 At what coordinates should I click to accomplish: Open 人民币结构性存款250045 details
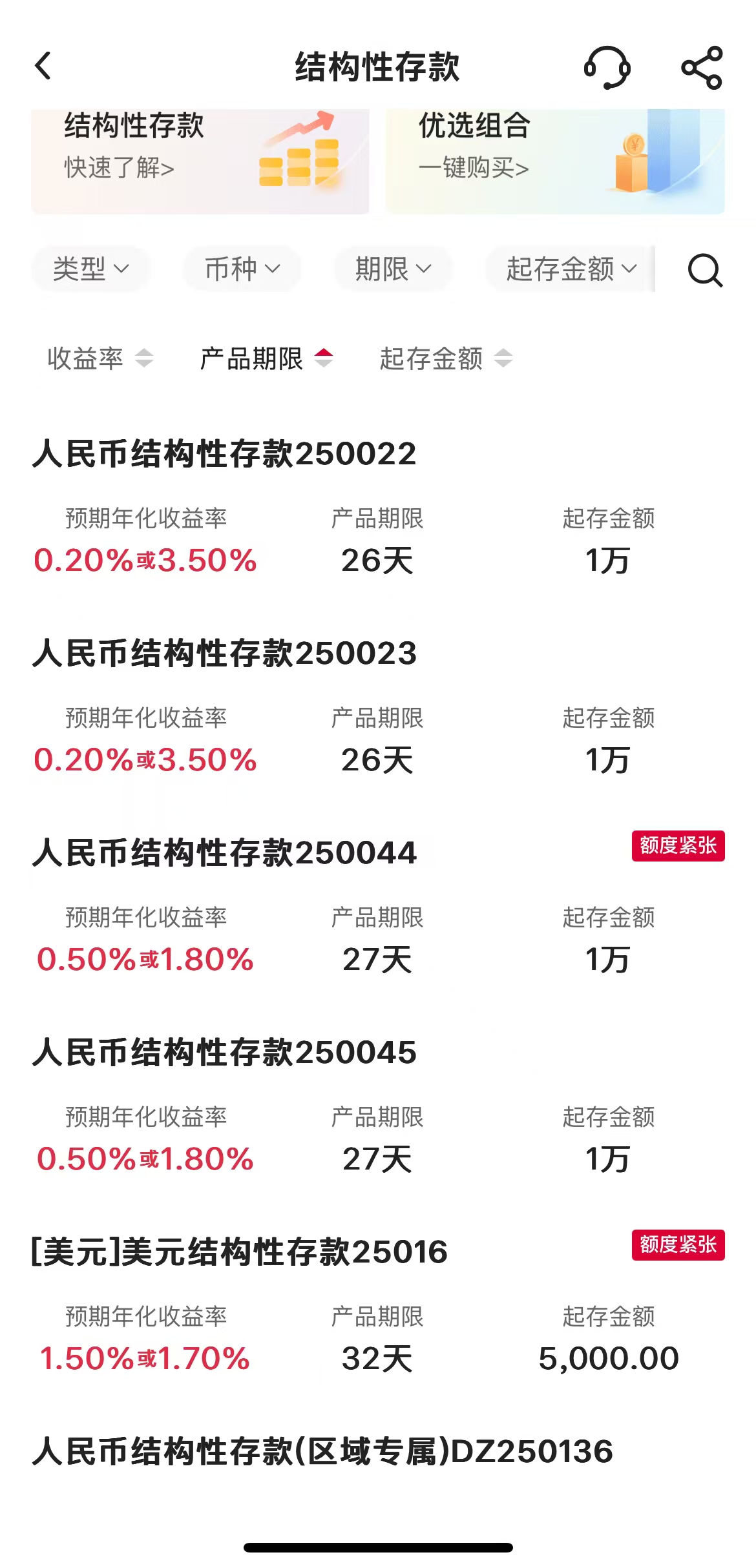pyautogui.click(x=224, y=1053)
